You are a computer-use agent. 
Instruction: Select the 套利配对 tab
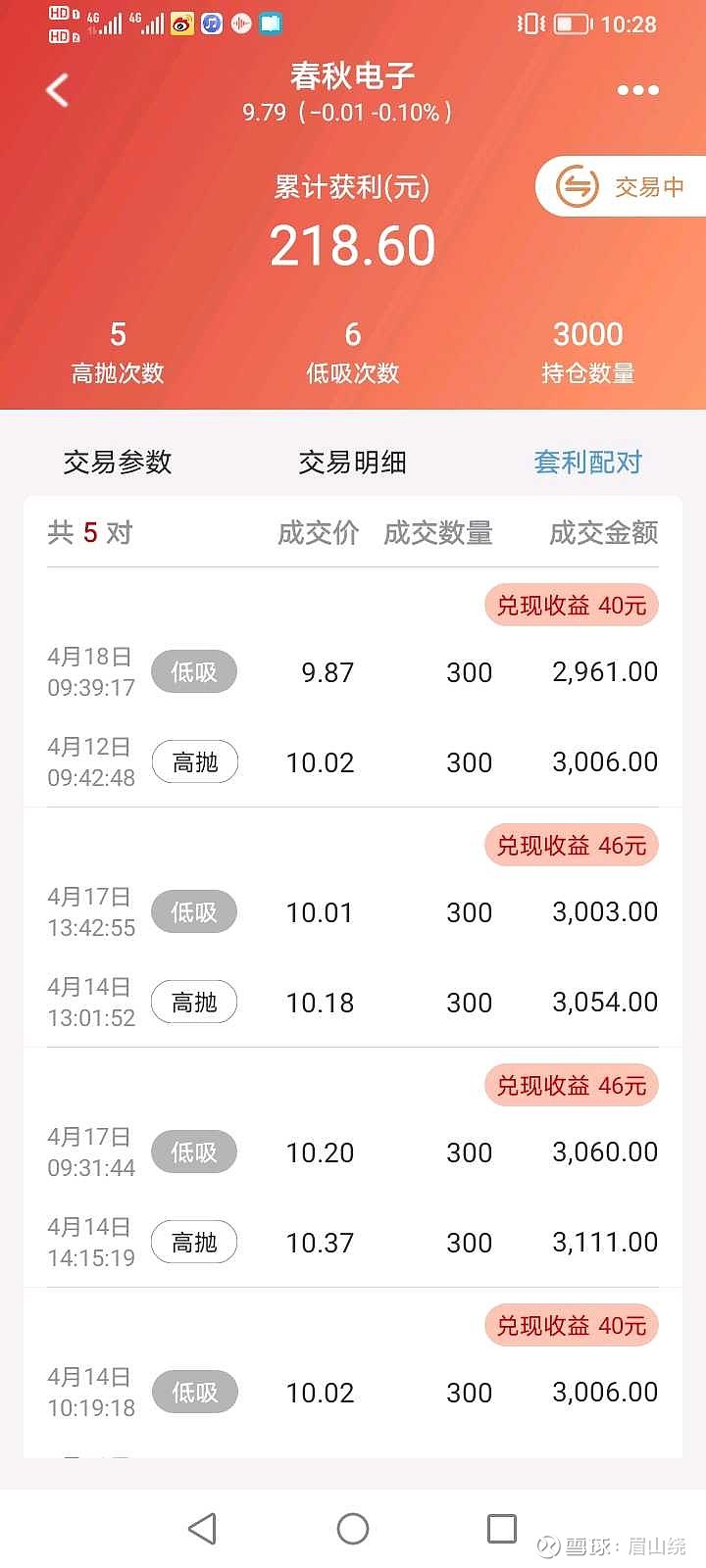(588, 462)
